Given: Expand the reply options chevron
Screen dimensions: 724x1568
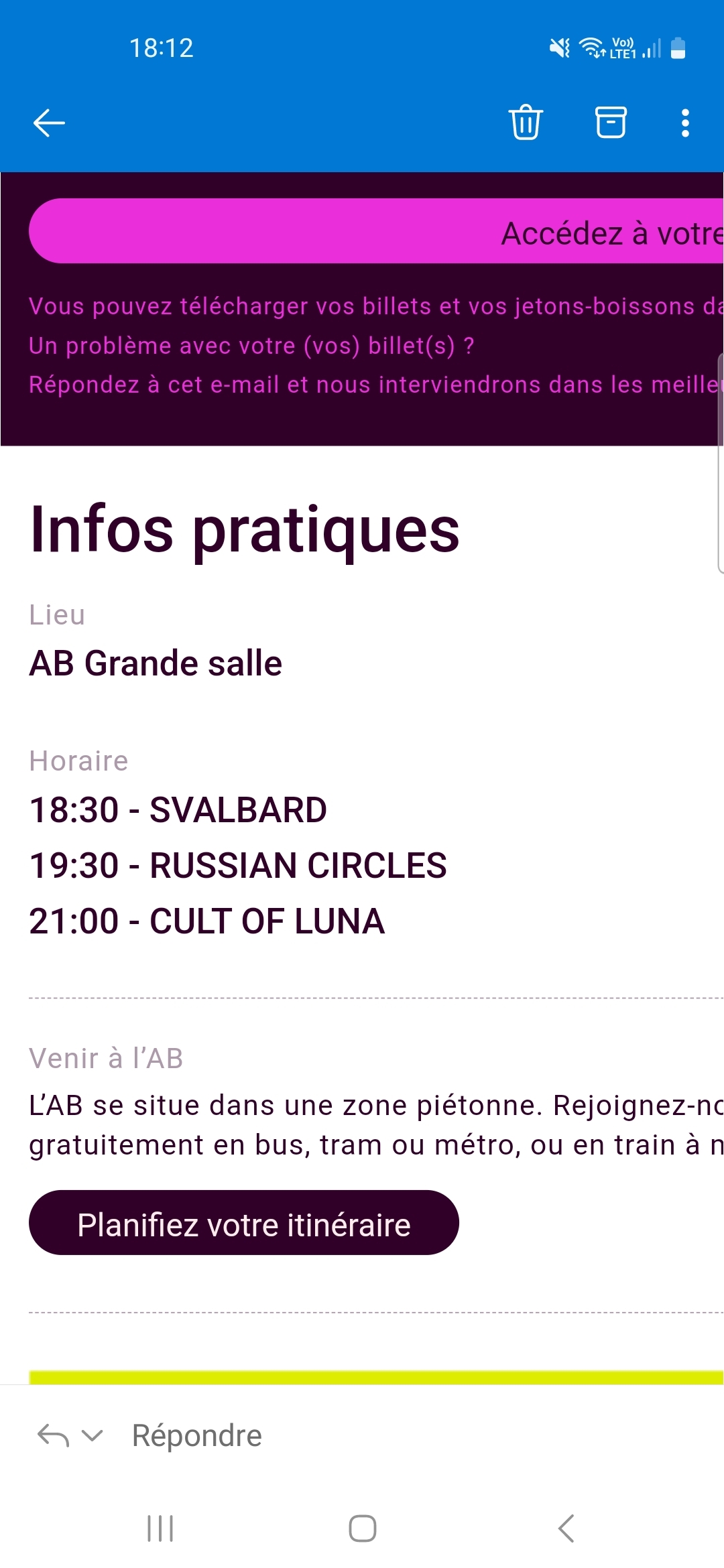Looking at the screenshot, I should click(92, 1435).
